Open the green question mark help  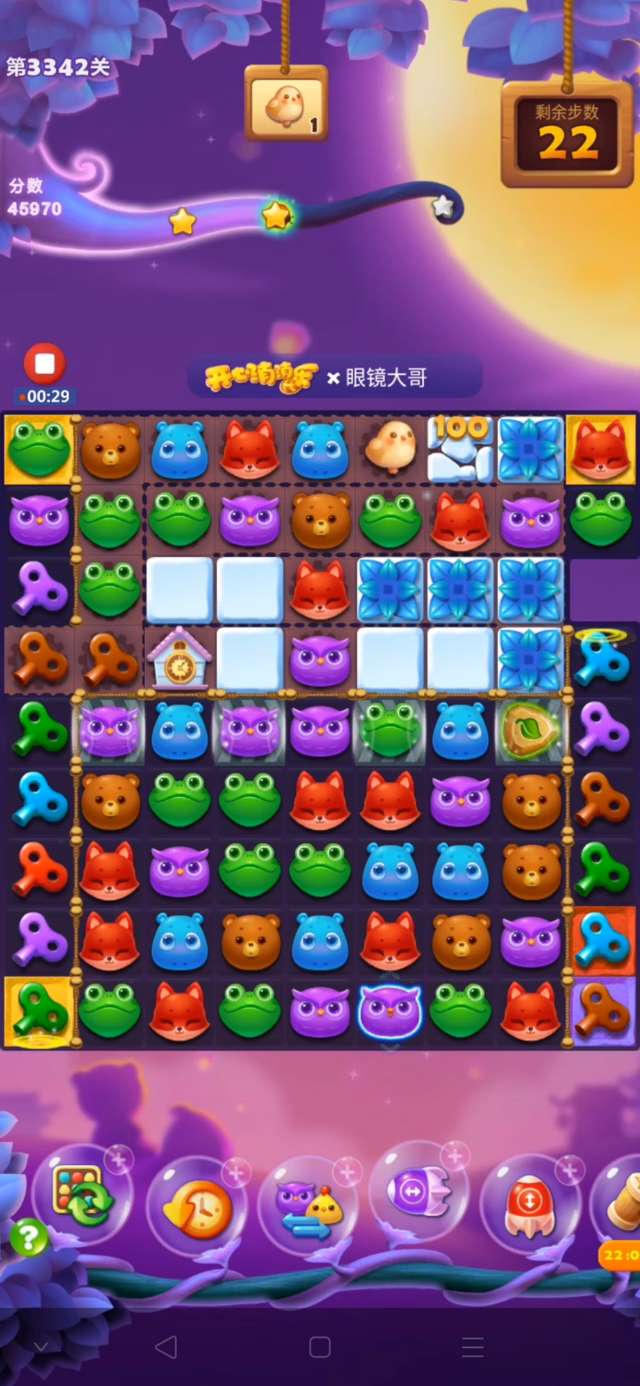pyautogui.click(x=28, y=1237)
